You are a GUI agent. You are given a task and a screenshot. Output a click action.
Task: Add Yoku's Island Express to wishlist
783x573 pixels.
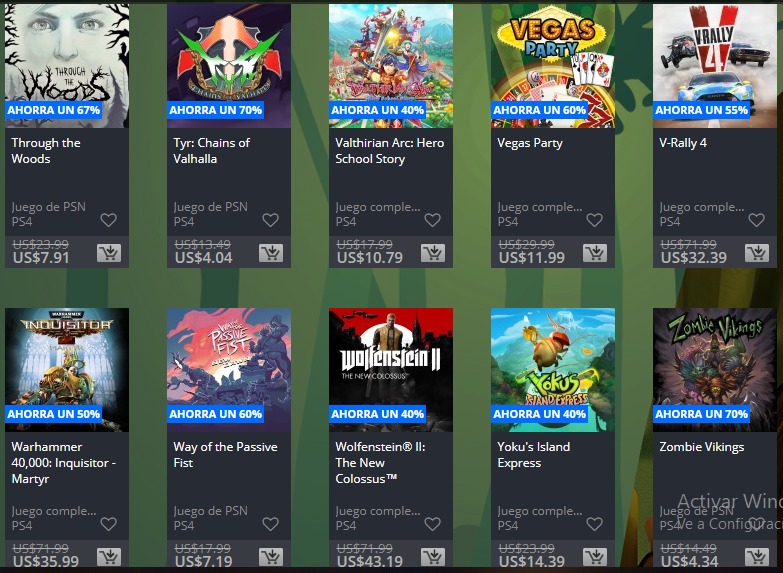click(594, 524)
